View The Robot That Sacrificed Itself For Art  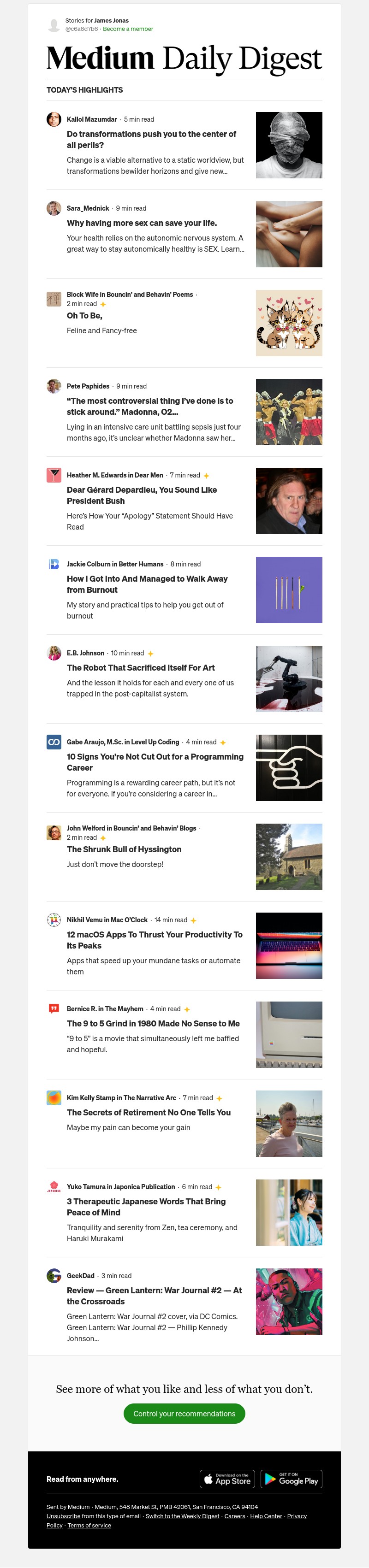141,668
